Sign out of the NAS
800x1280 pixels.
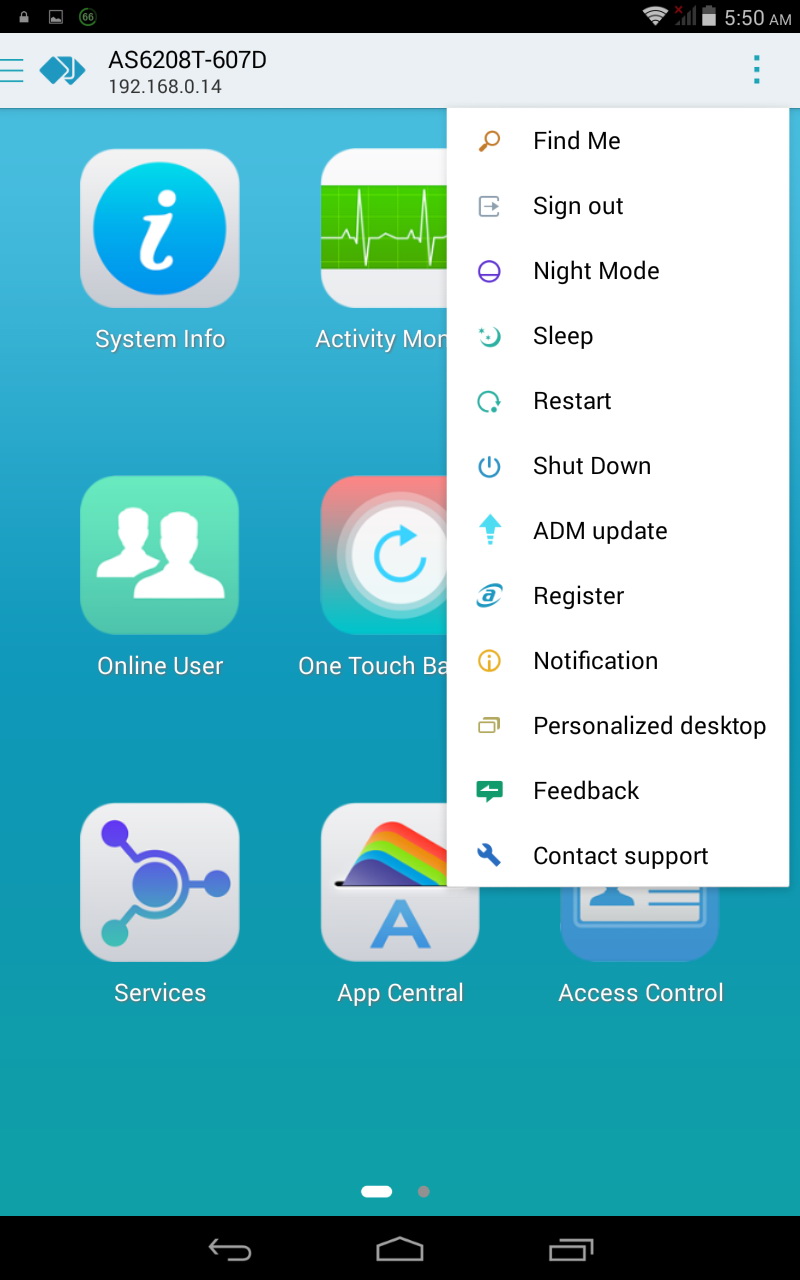pos(618,206)
